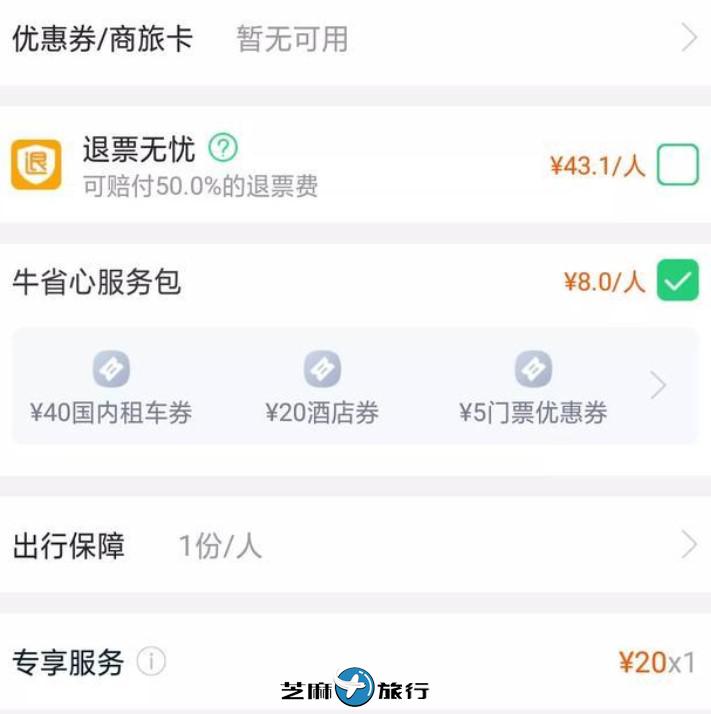The width and height of the screenshot is (711, 714).
Task: Expand the 牛省心服务包 coupon details
Action: point(657,385)
